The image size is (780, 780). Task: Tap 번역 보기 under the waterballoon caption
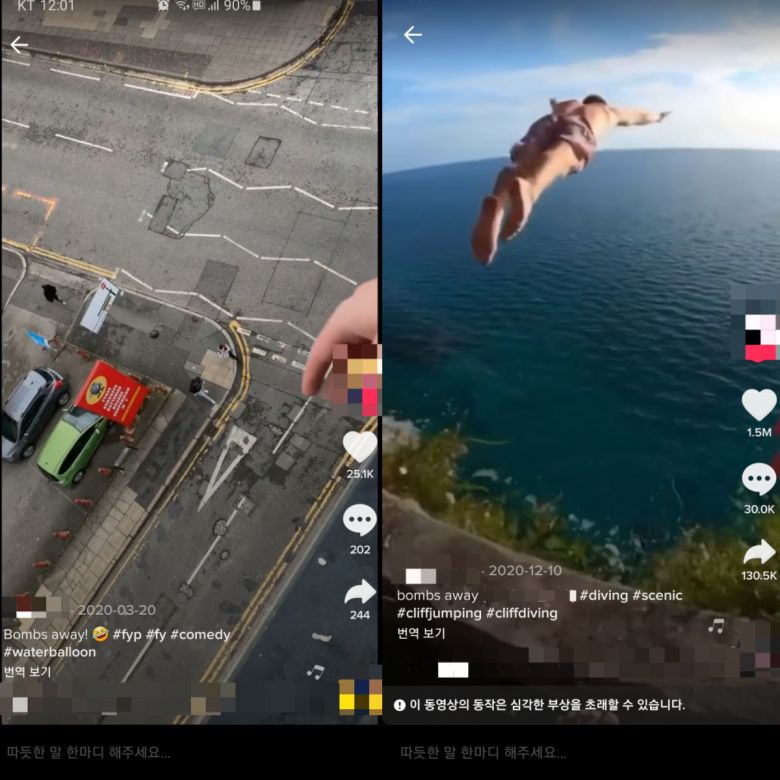(27, 672)
